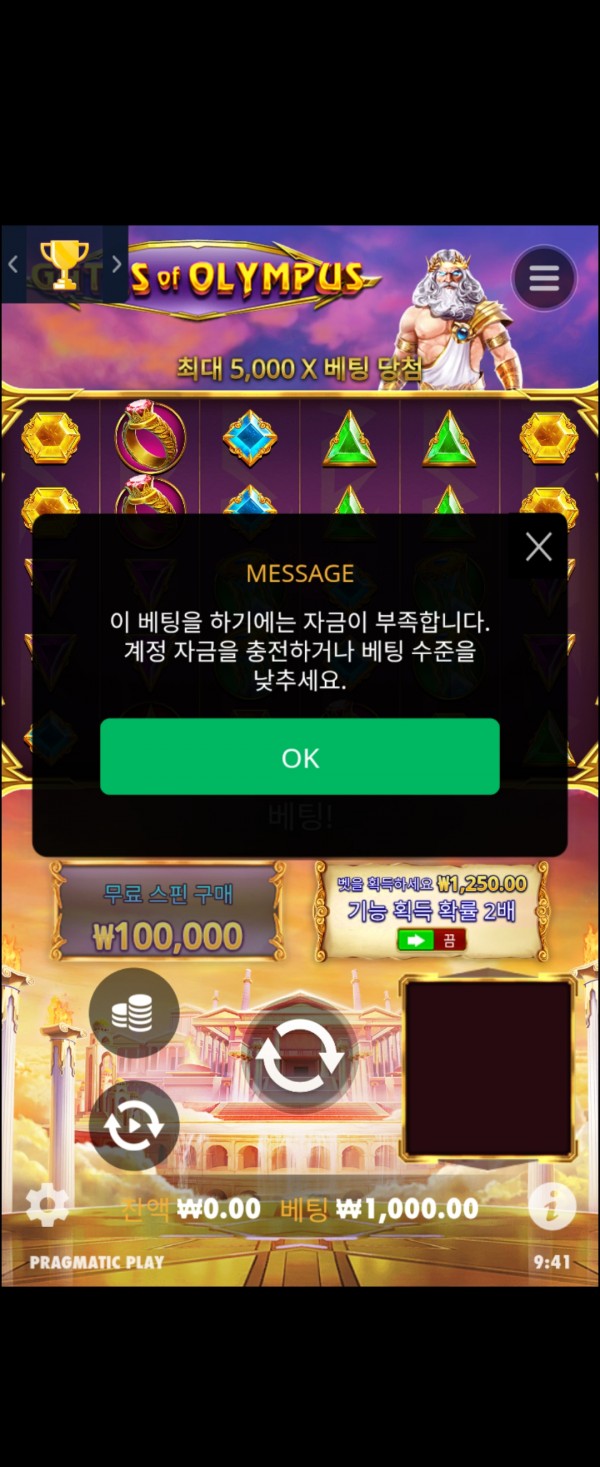Open the trophy tournament panel

[64, 265]
